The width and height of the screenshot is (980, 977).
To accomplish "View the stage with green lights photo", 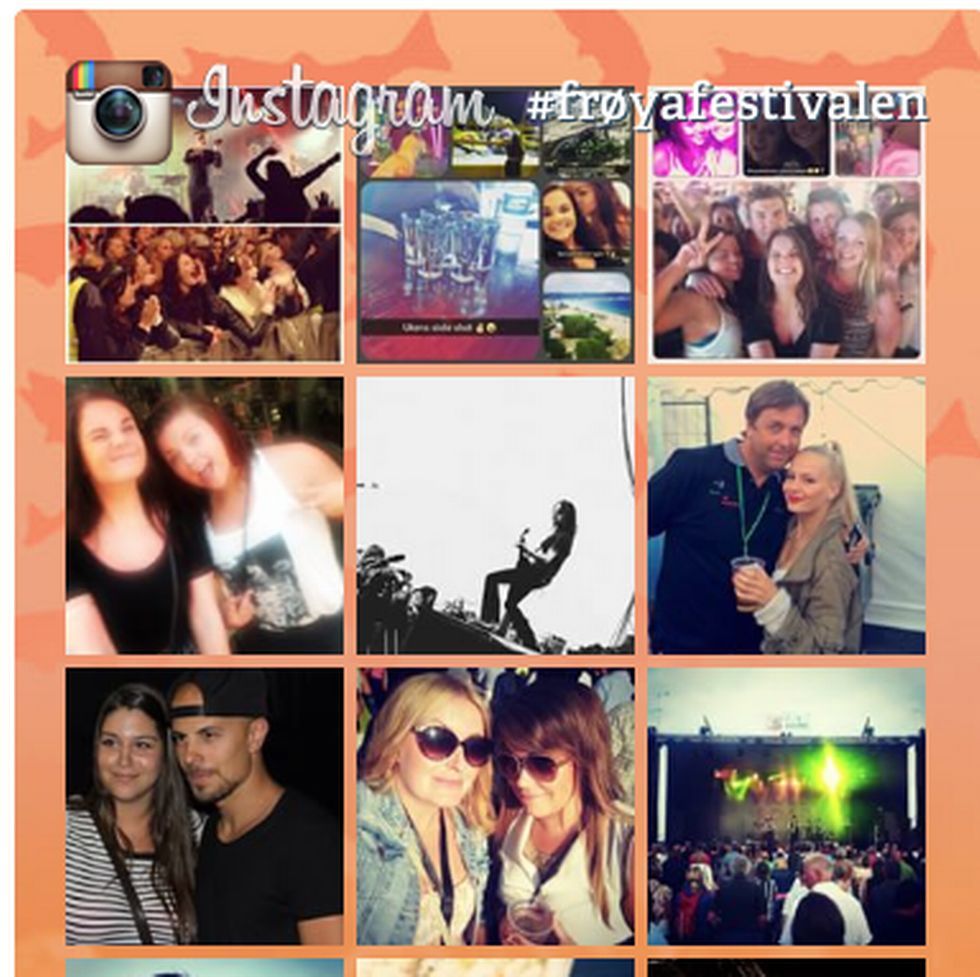I will coord(786,806).
